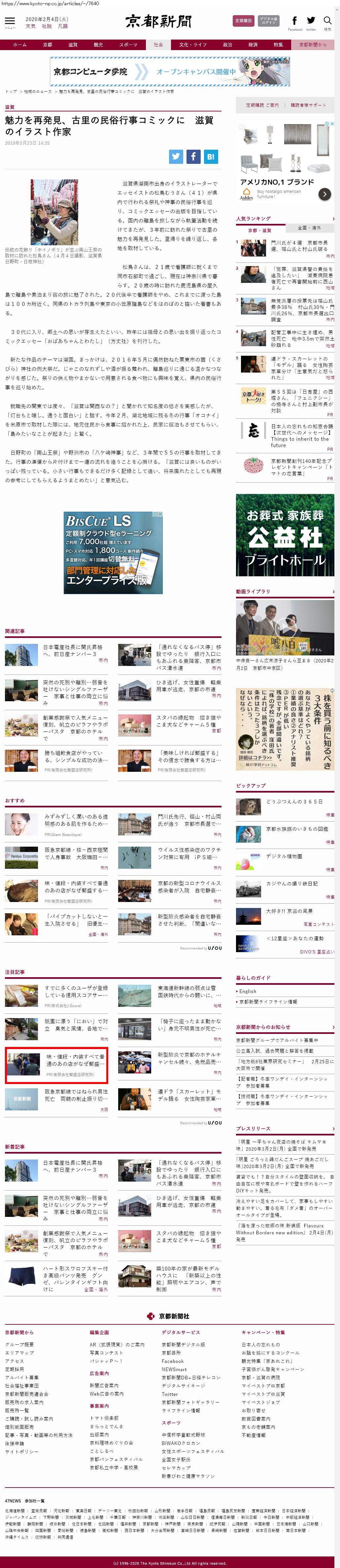This screenshot has height=1568, width=340.
Task: Share the article on Twitter
Action: pos(176,156)
